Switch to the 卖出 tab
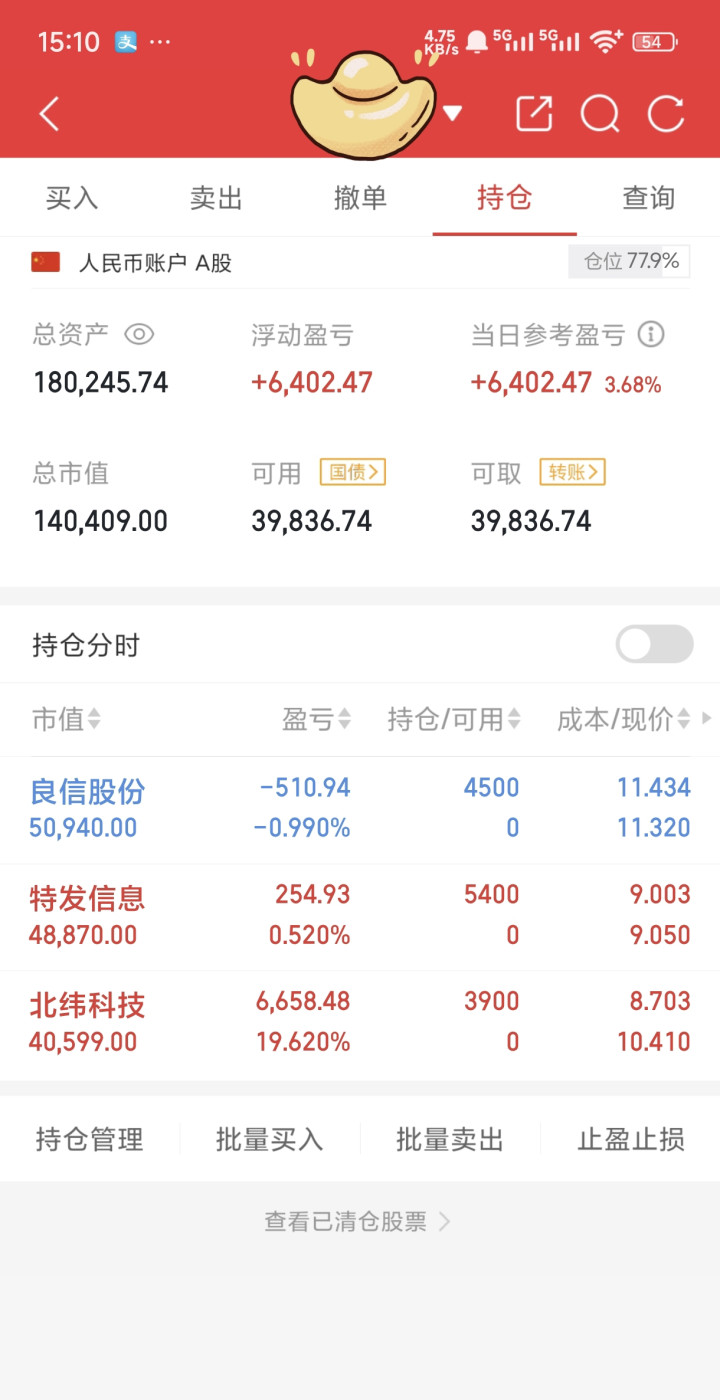This screenshot has width=720, height=1400. point(216,198)
